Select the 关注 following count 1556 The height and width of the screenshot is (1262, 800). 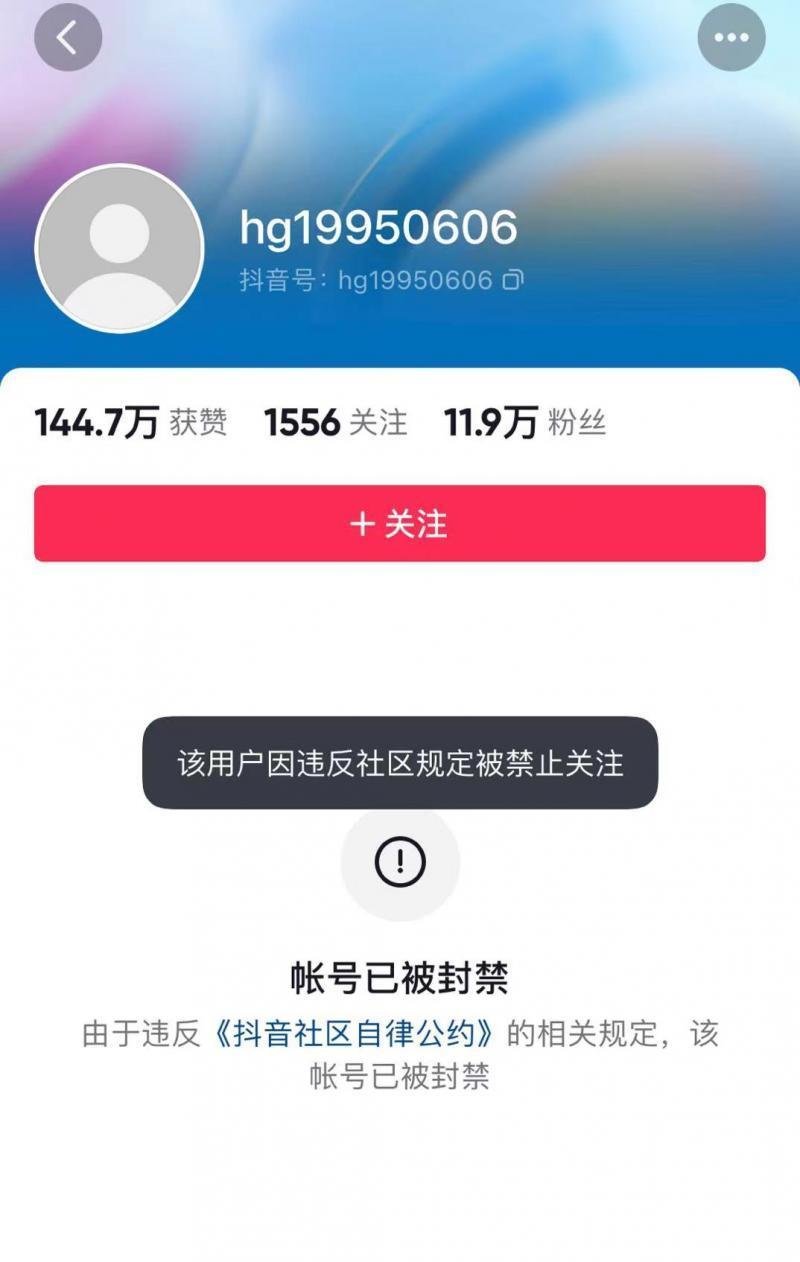tap(335, 422)
